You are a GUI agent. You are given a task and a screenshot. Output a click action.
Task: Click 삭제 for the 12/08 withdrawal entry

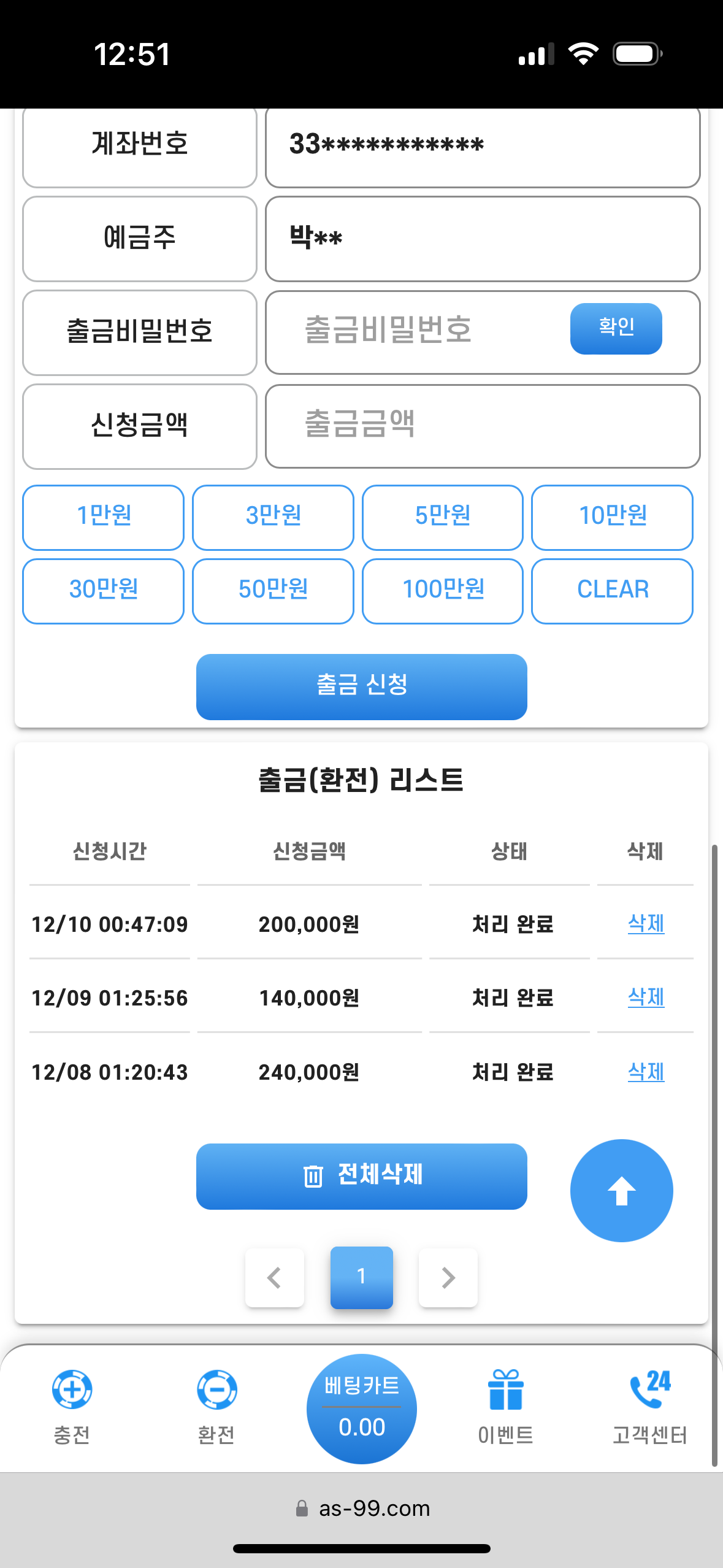tap(645, 1072)
